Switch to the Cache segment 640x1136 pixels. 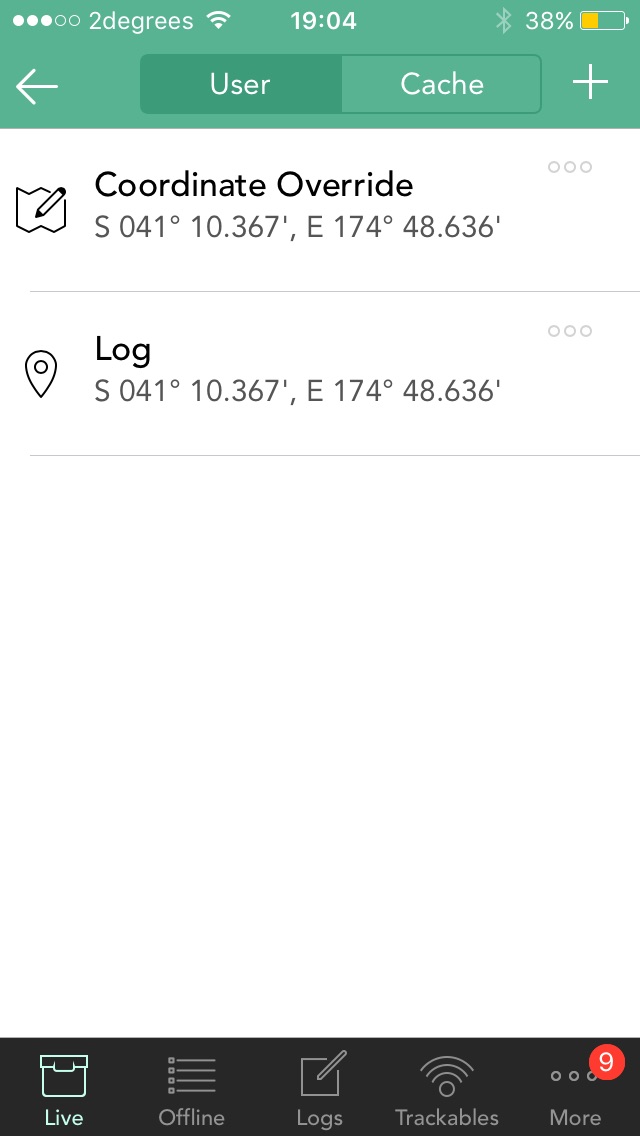[441, 84]
